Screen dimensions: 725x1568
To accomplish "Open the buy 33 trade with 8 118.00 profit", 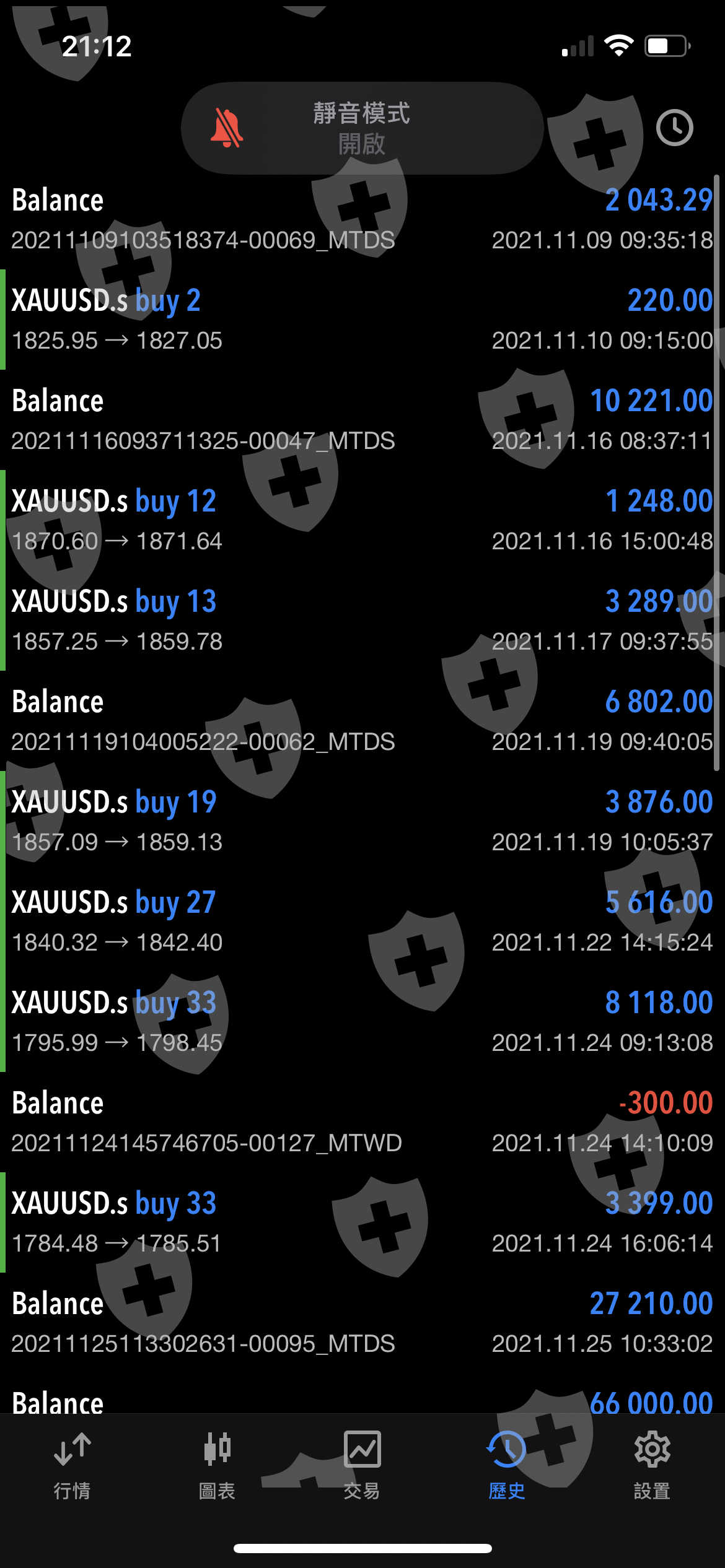I will coord(362,1022).
